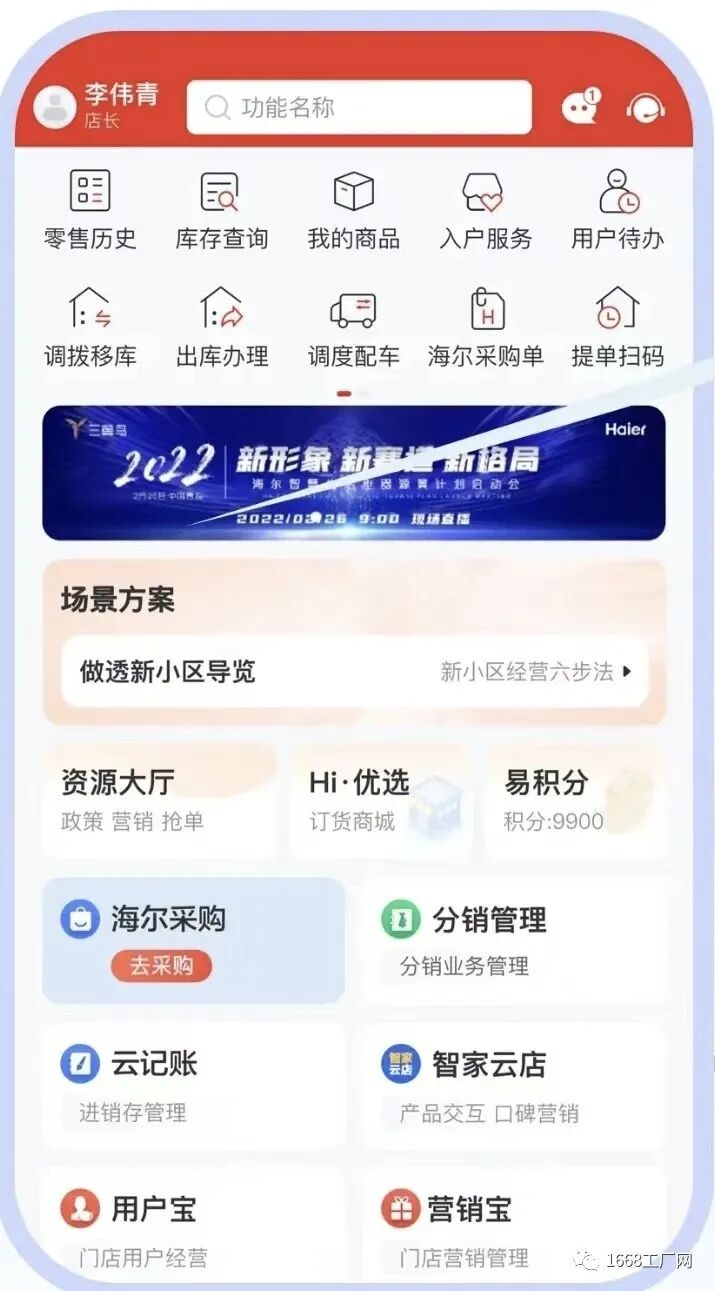Go to 库存查询

pyautogui.click(x=221, y=209)
